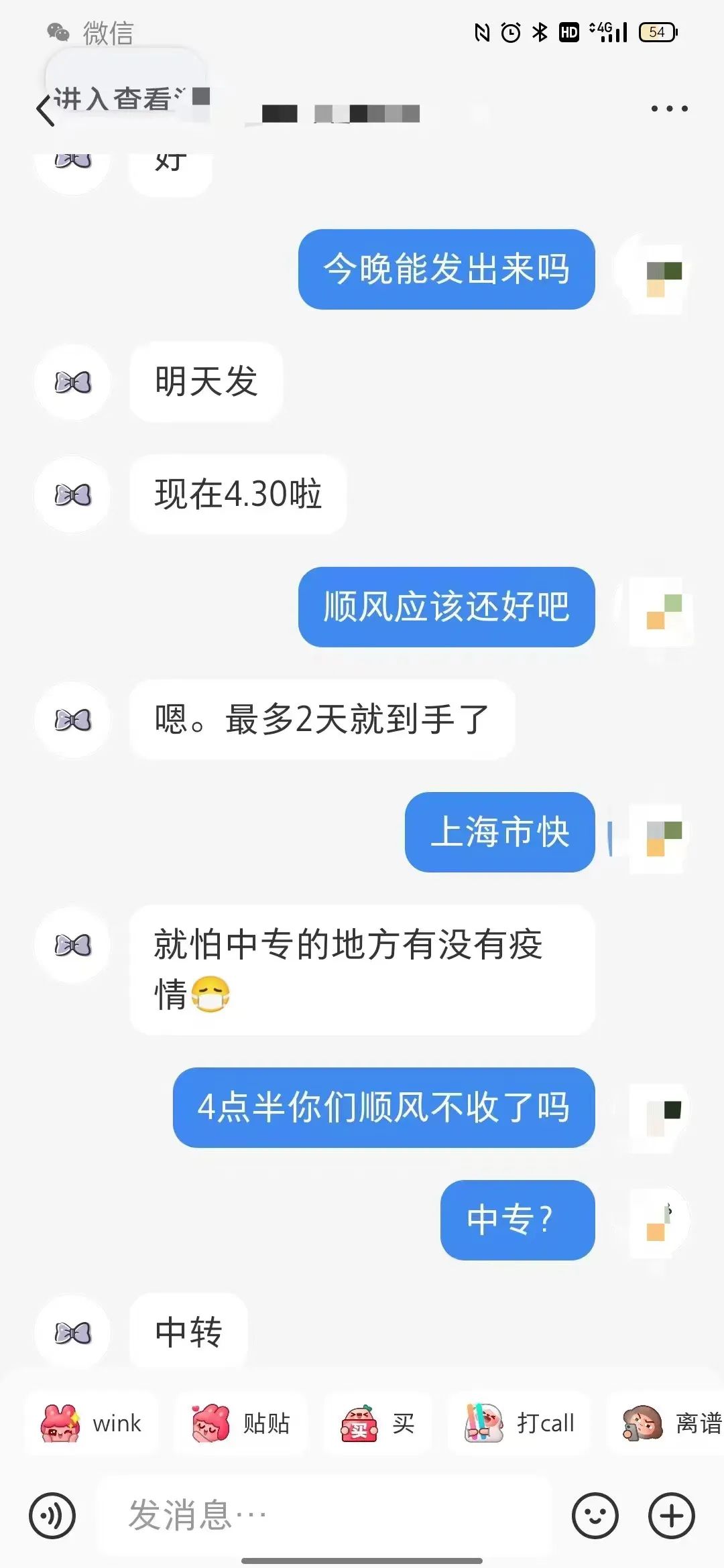Send the 打call sticker suggestion
Image resolution: width=724 pixels, height=1568 pixels.
click(520, 1423)
